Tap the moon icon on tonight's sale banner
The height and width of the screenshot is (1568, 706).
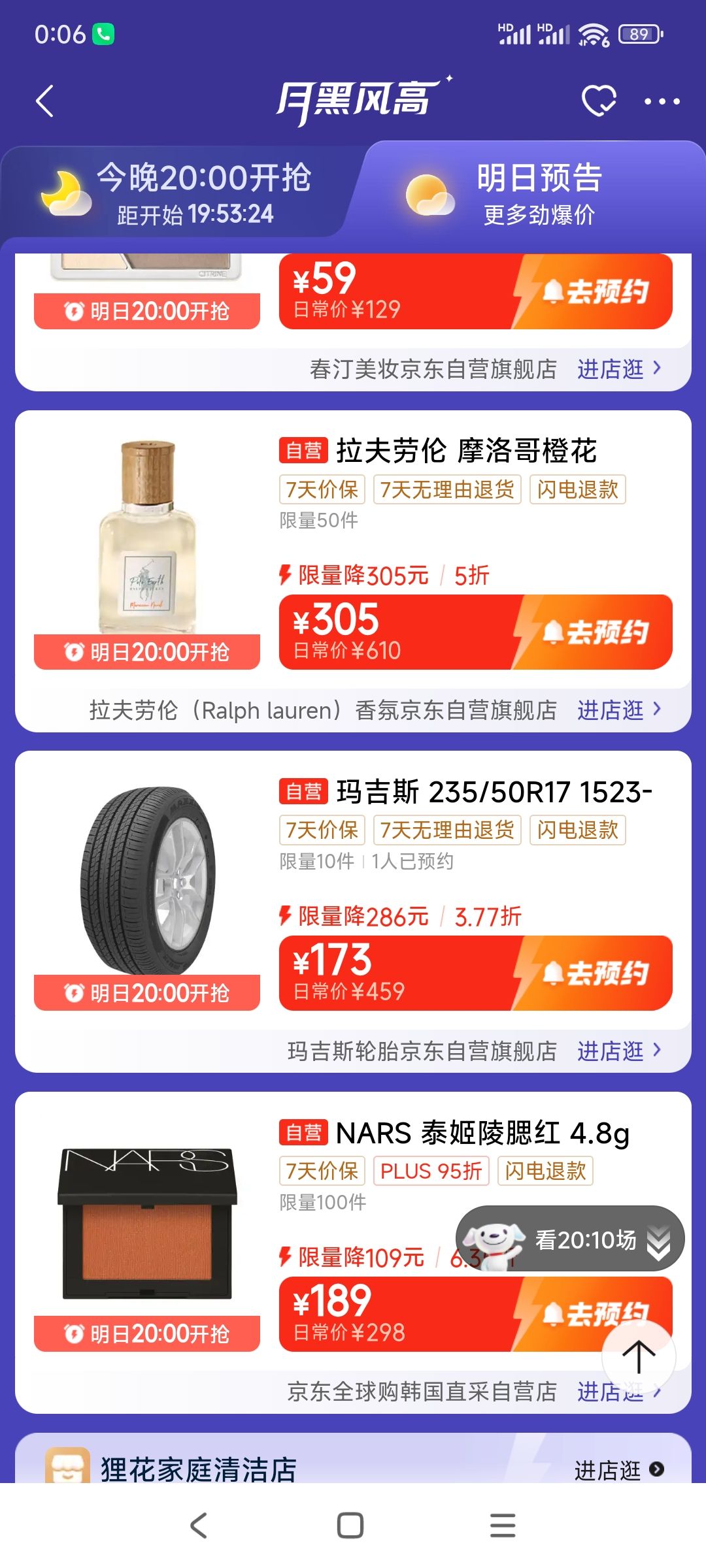point(65,191)
